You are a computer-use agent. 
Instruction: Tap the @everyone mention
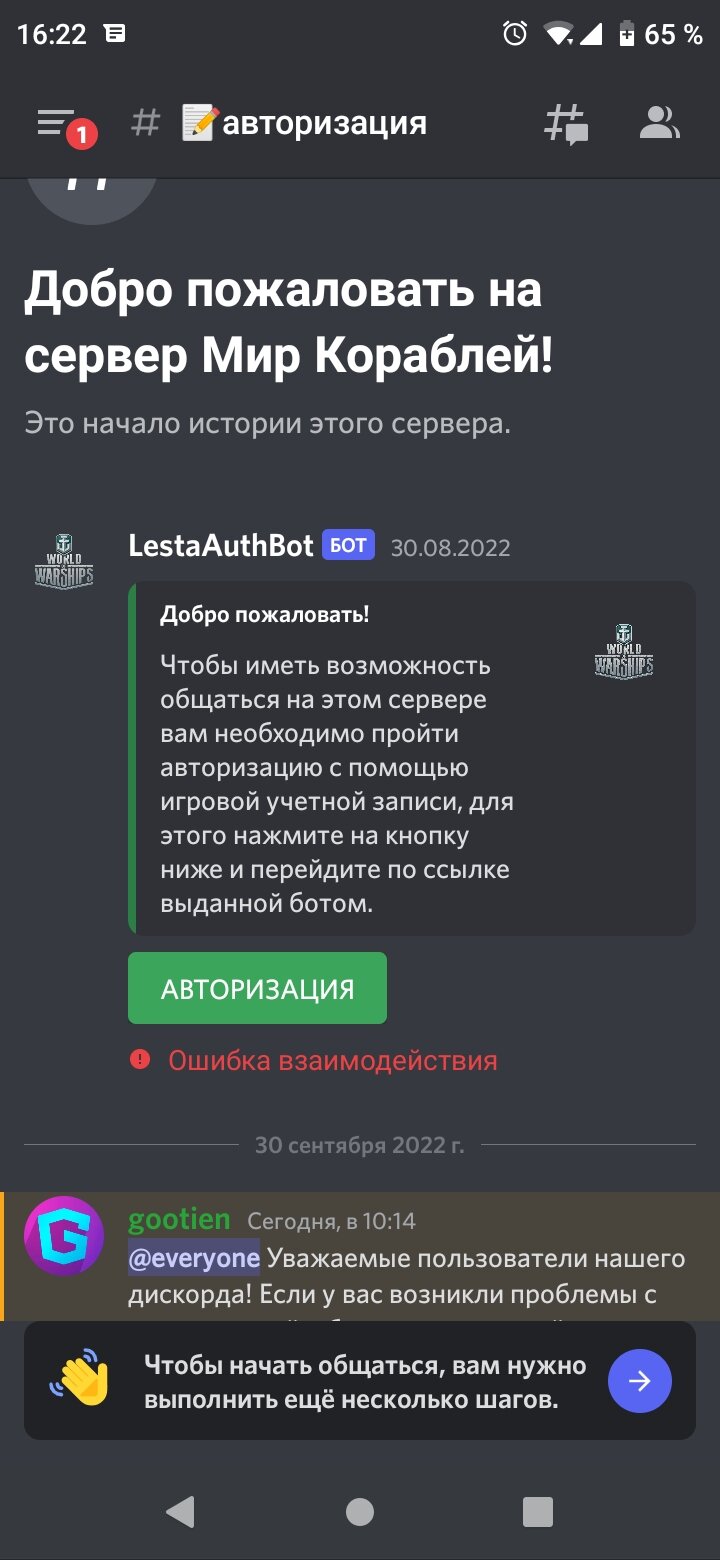coord(194,1258)
